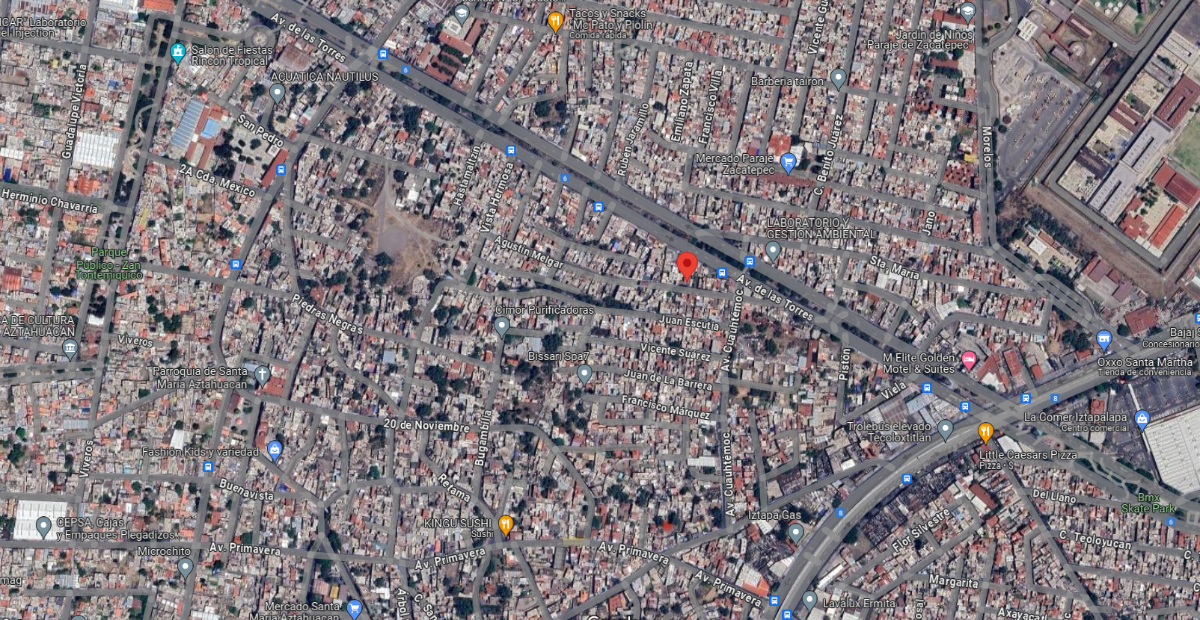Open Little Caesars Pizza restaurant marker

985,432
